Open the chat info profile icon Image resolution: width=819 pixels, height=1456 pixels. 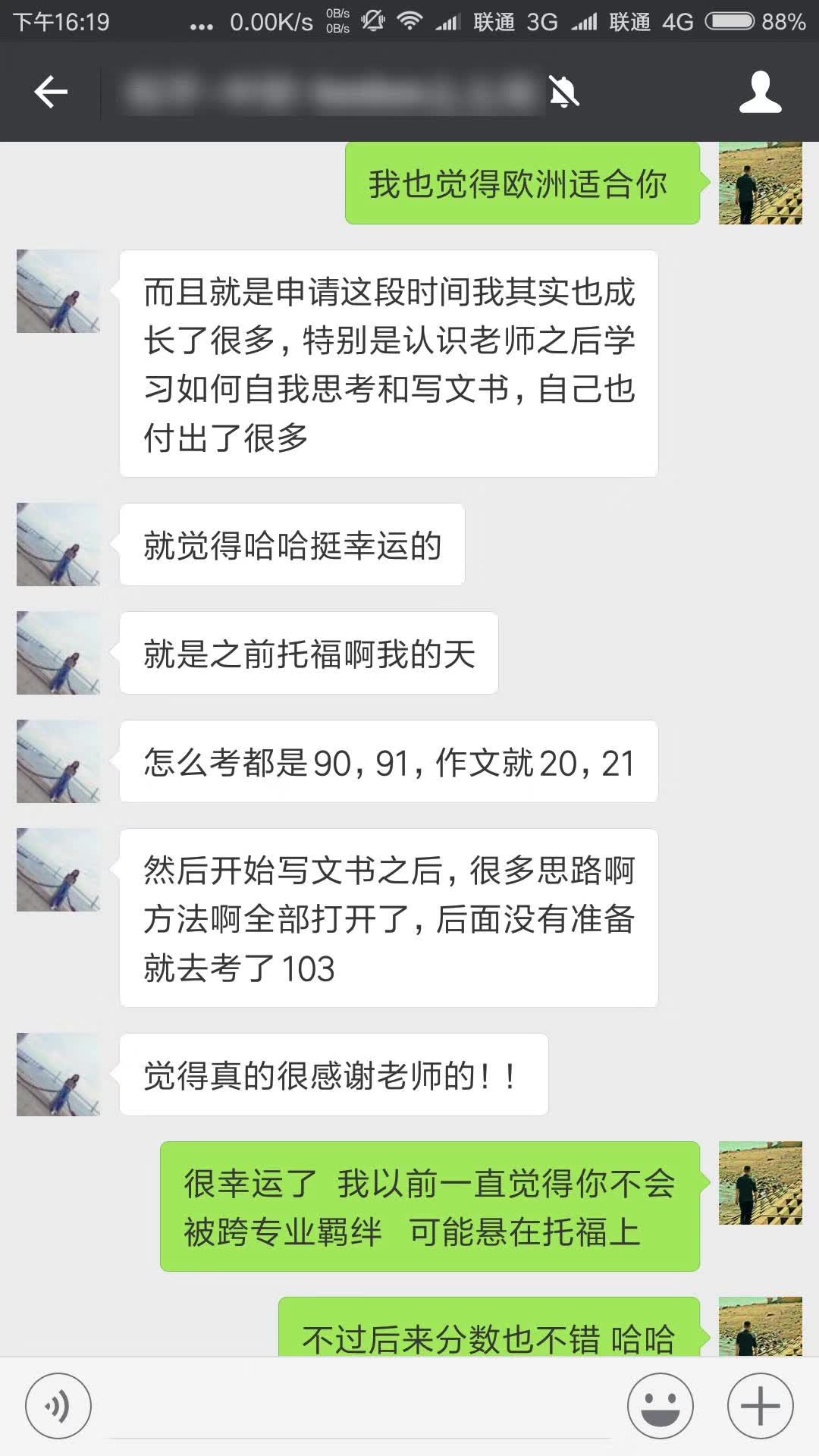(760, 92)
